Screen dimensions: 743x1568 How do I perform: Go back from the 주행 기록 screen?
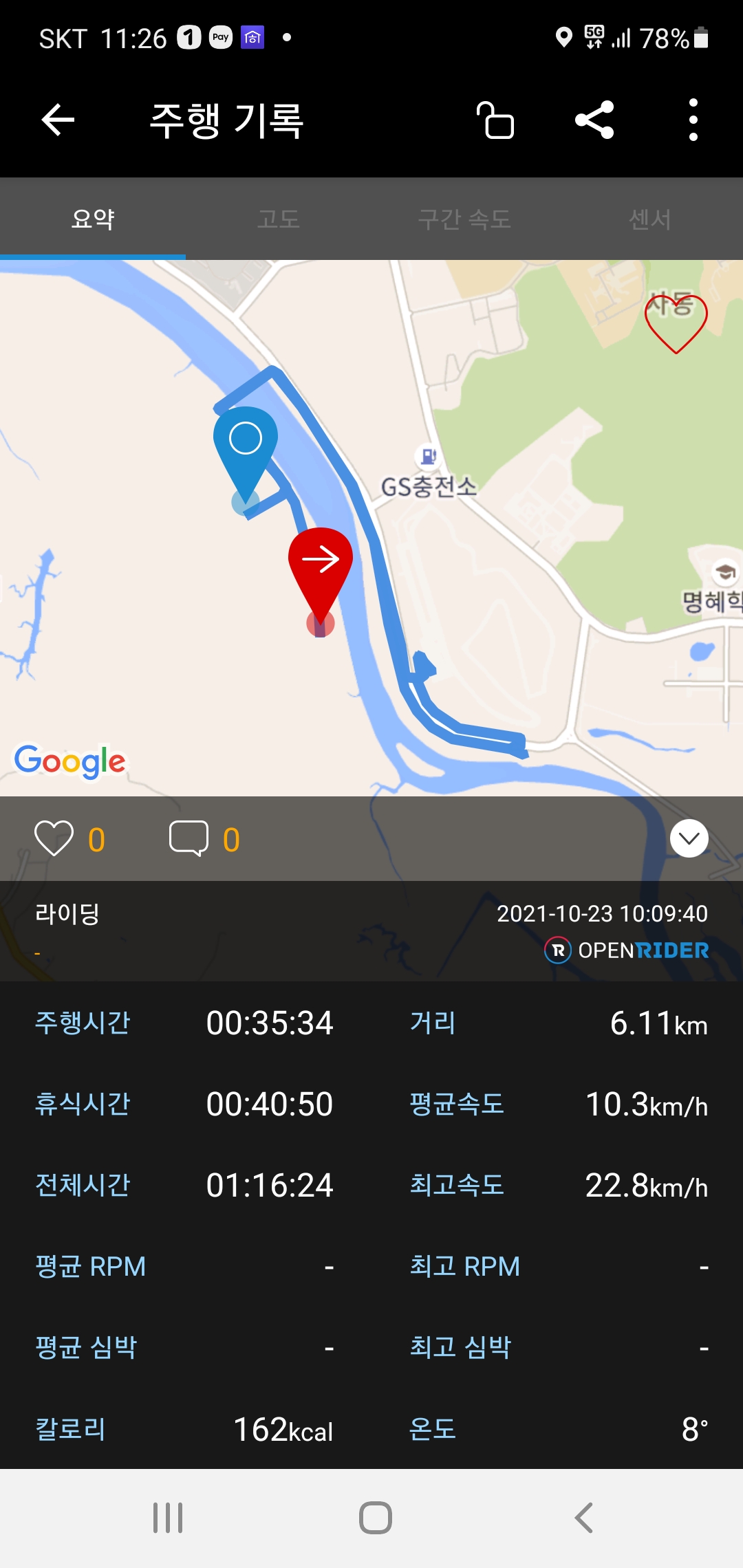(x=58, y=120)
